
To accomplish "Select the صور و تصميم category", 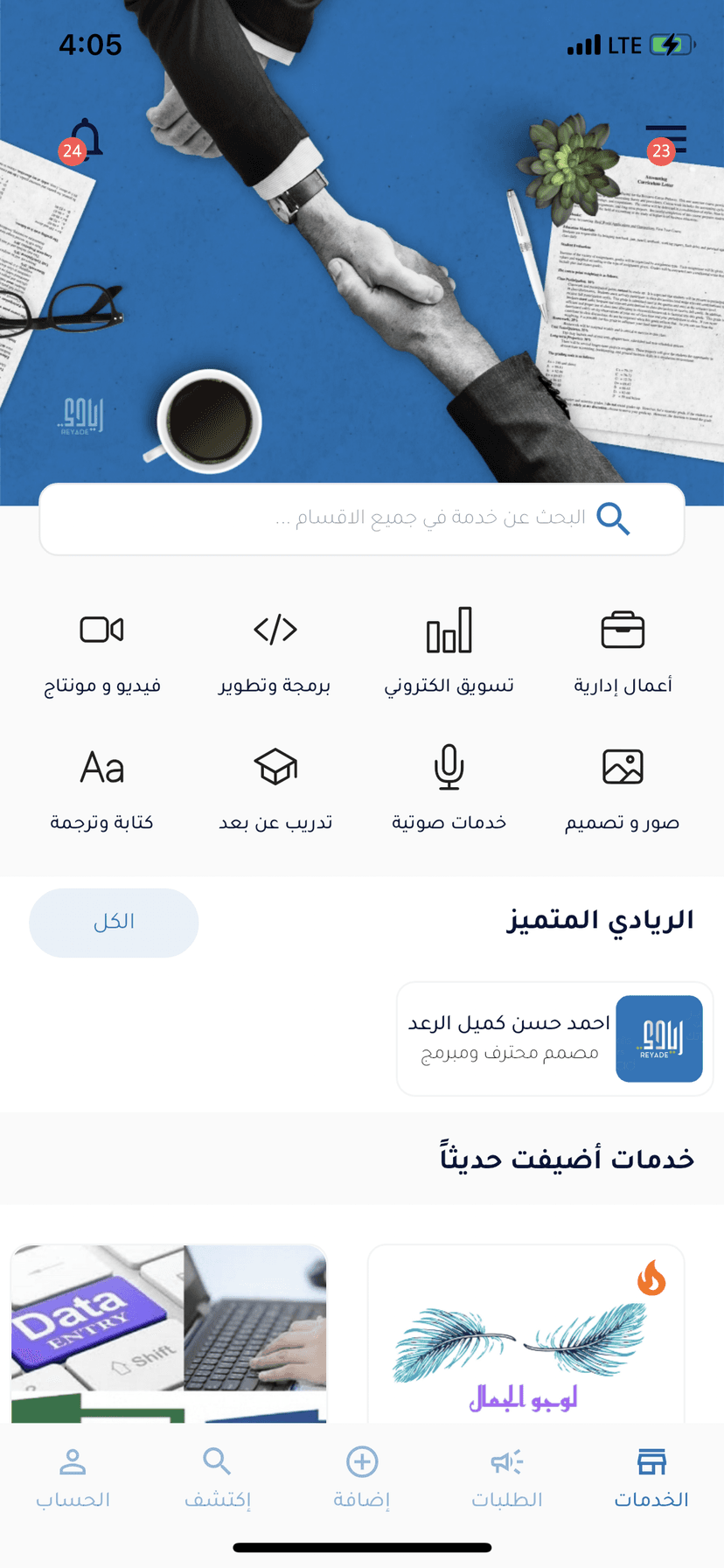I will [623, 789].
